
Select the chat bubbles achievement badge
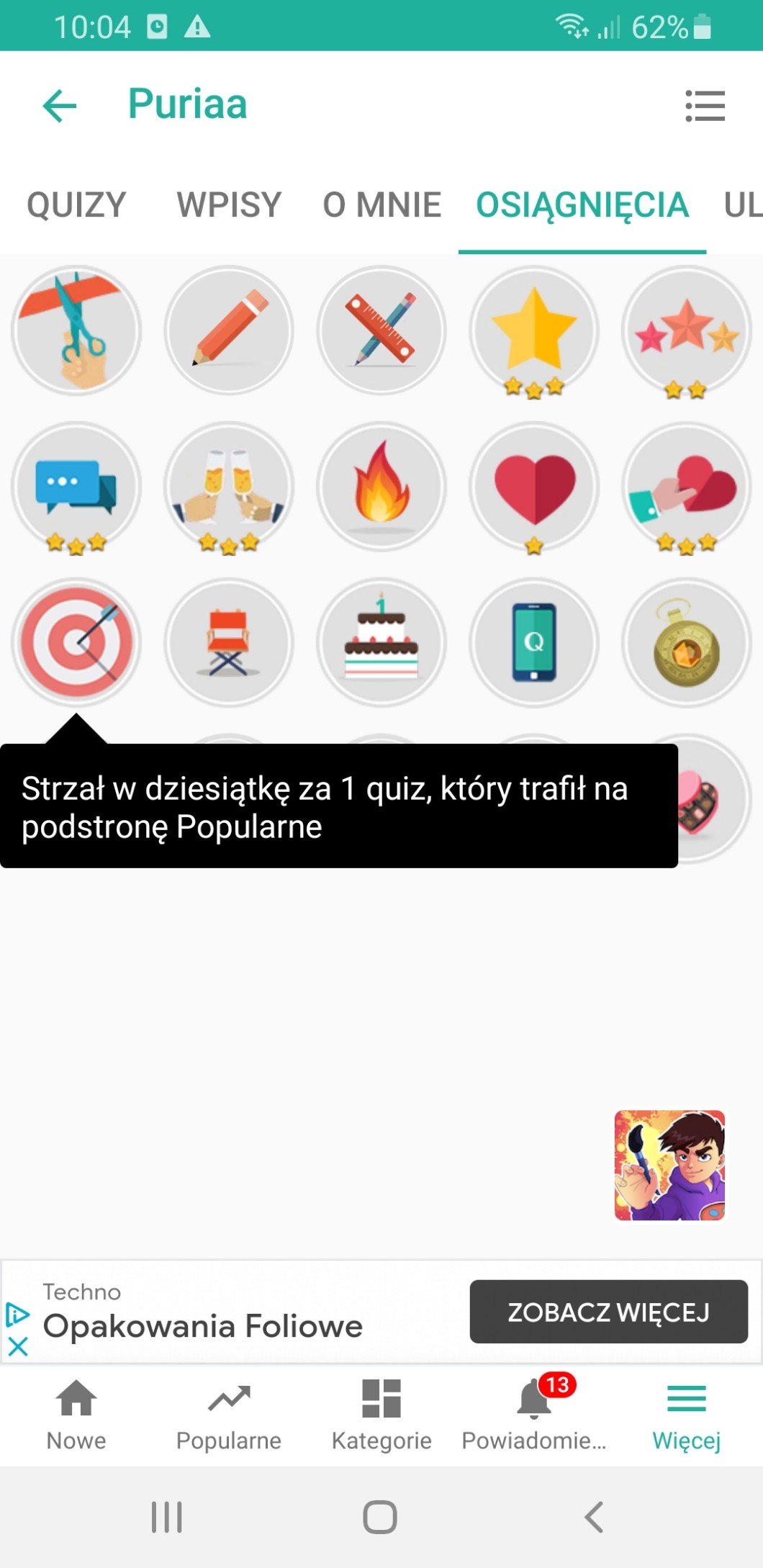point(76,487)
